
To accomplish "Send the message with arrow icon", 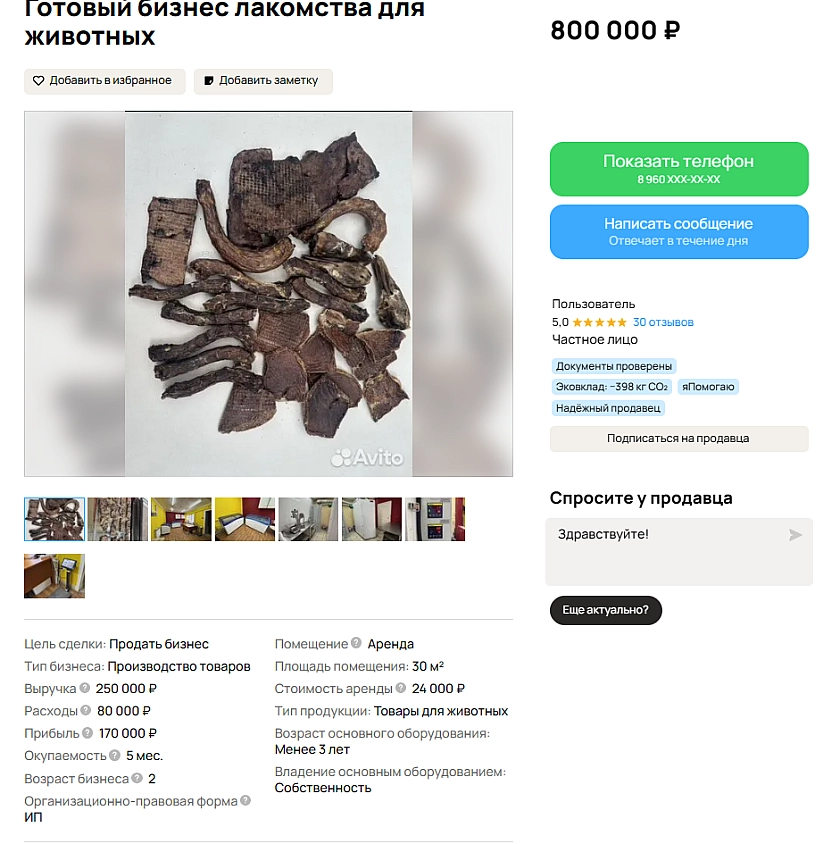I will (x=796, y=535).
